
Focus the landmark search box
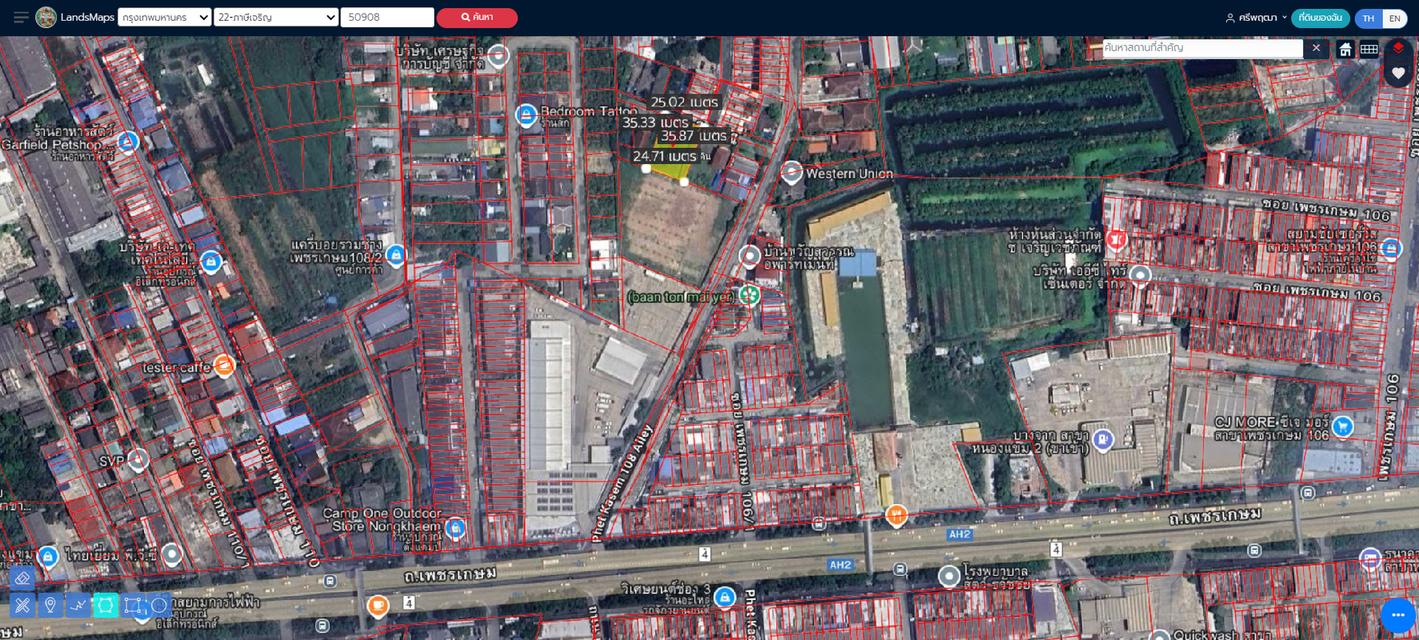point(1200,48)
